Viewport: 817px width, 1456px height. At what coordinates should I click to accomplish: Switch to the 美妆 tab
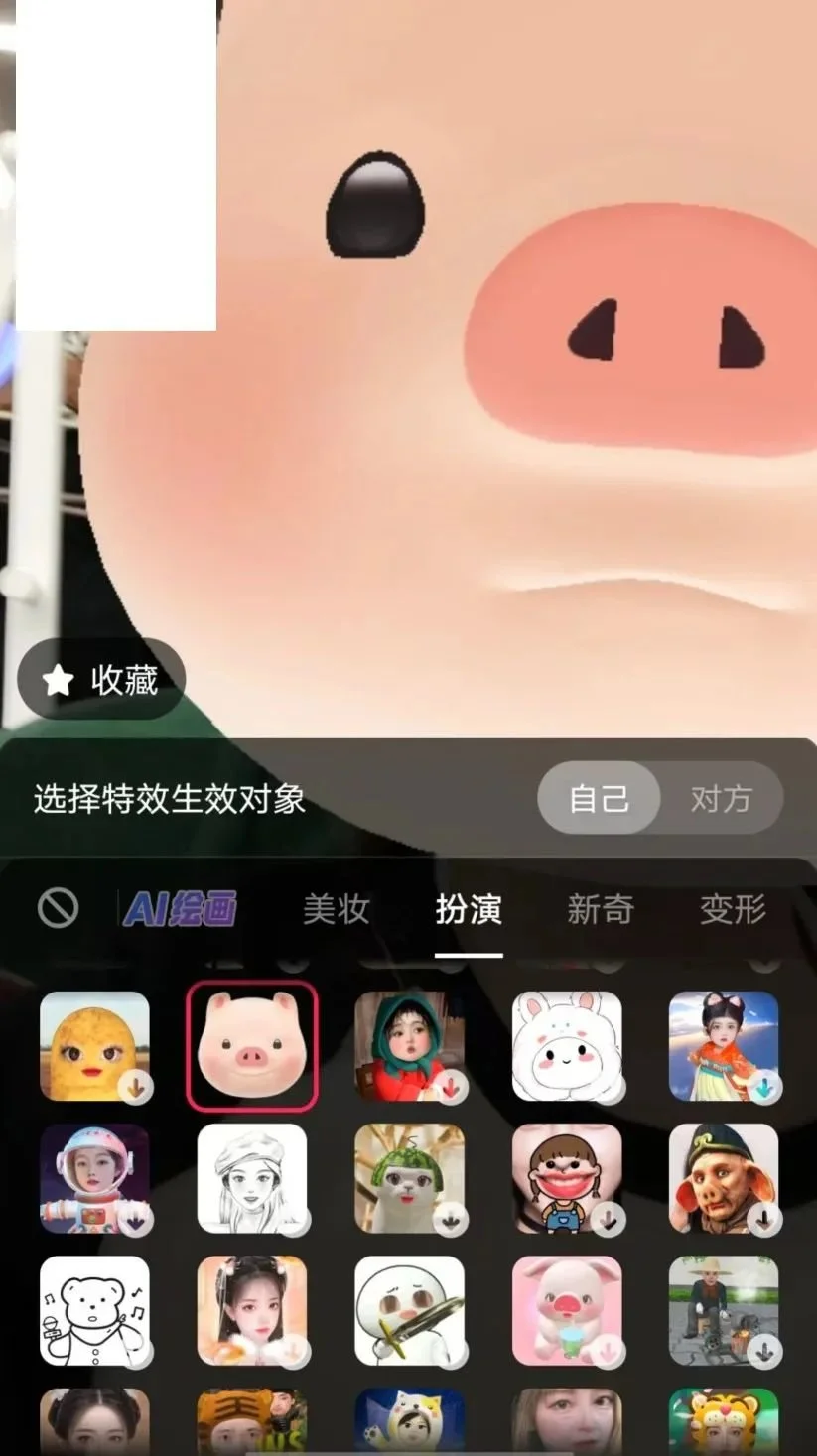point(337,908)
